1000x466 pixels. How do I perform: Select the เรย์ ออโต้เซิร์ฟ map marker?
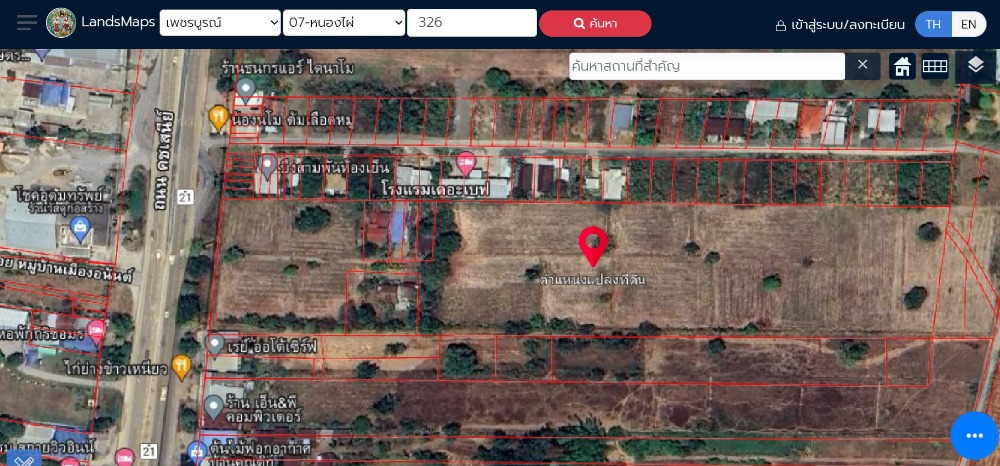pos(214,345)
